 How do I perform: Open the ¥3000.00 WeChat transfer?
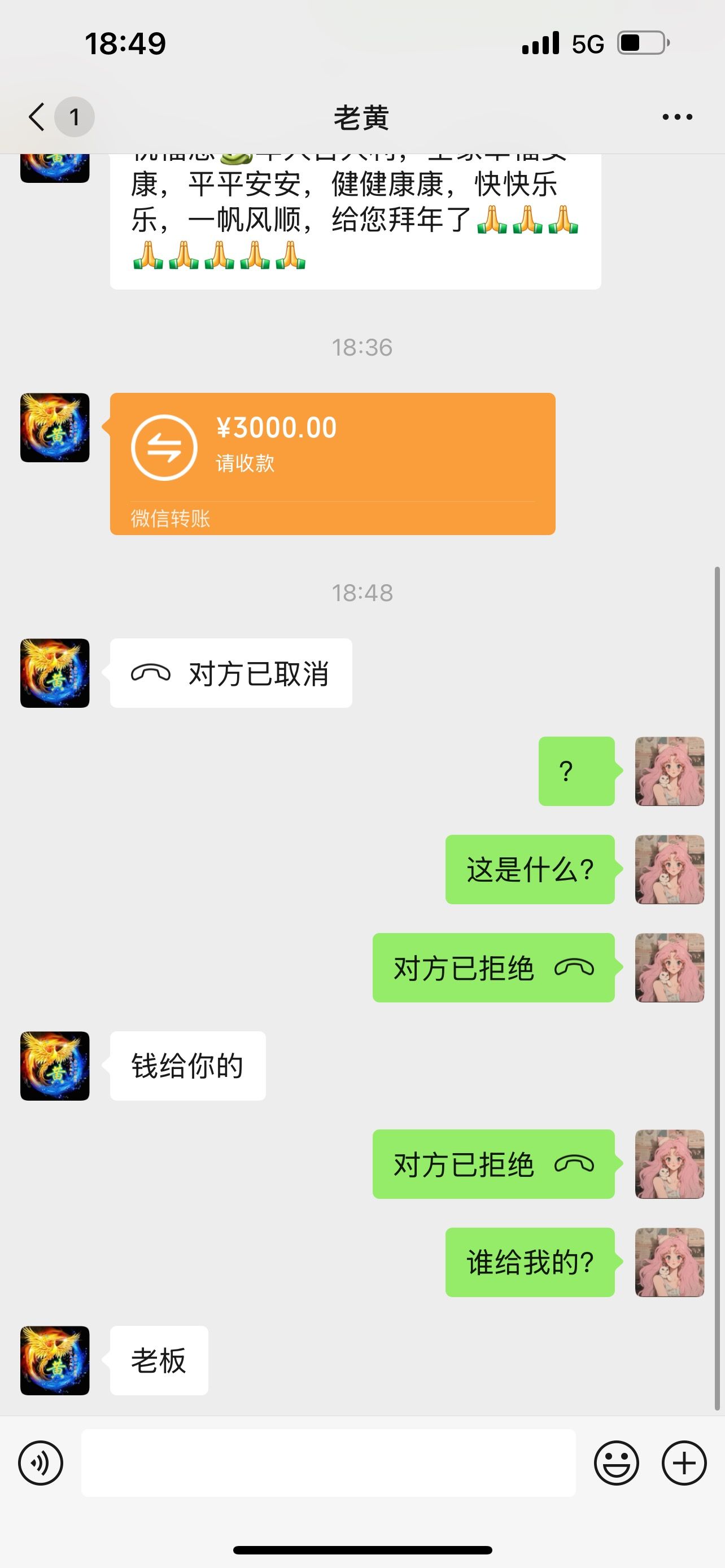click(333, 463)
